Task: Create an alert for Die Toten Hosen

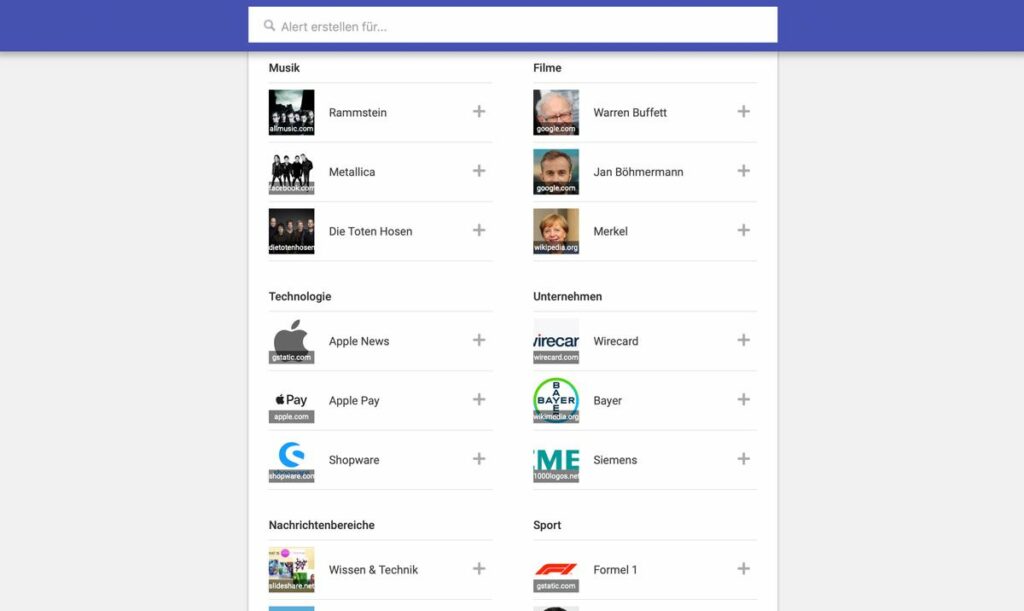Action: pos(479,230)
